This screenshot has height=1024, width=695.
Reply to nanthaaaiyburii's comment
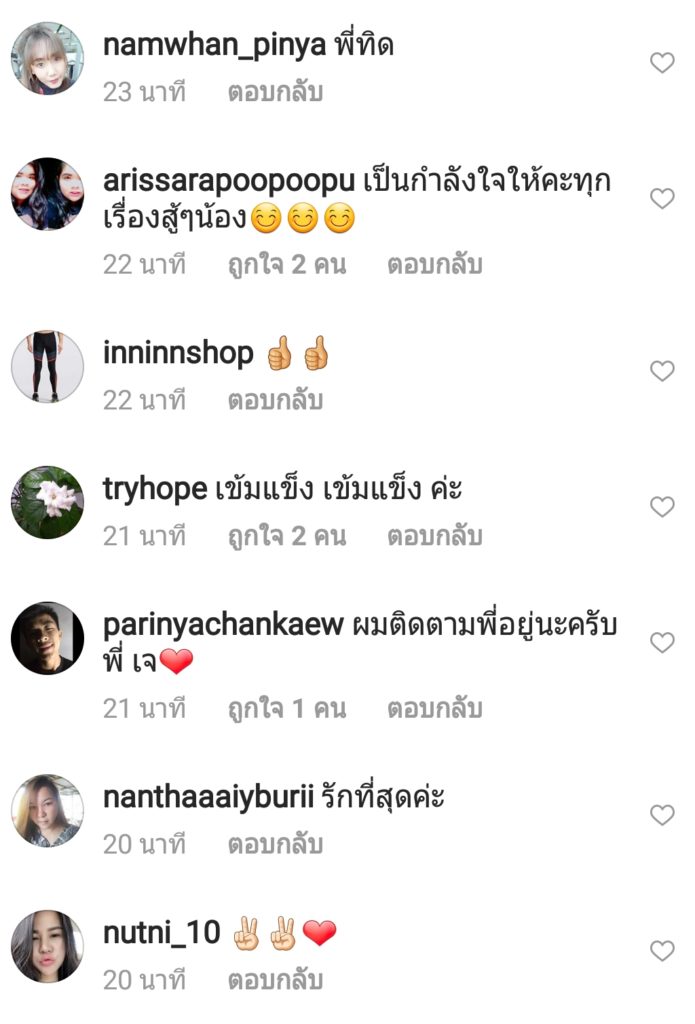coord(274,845)
